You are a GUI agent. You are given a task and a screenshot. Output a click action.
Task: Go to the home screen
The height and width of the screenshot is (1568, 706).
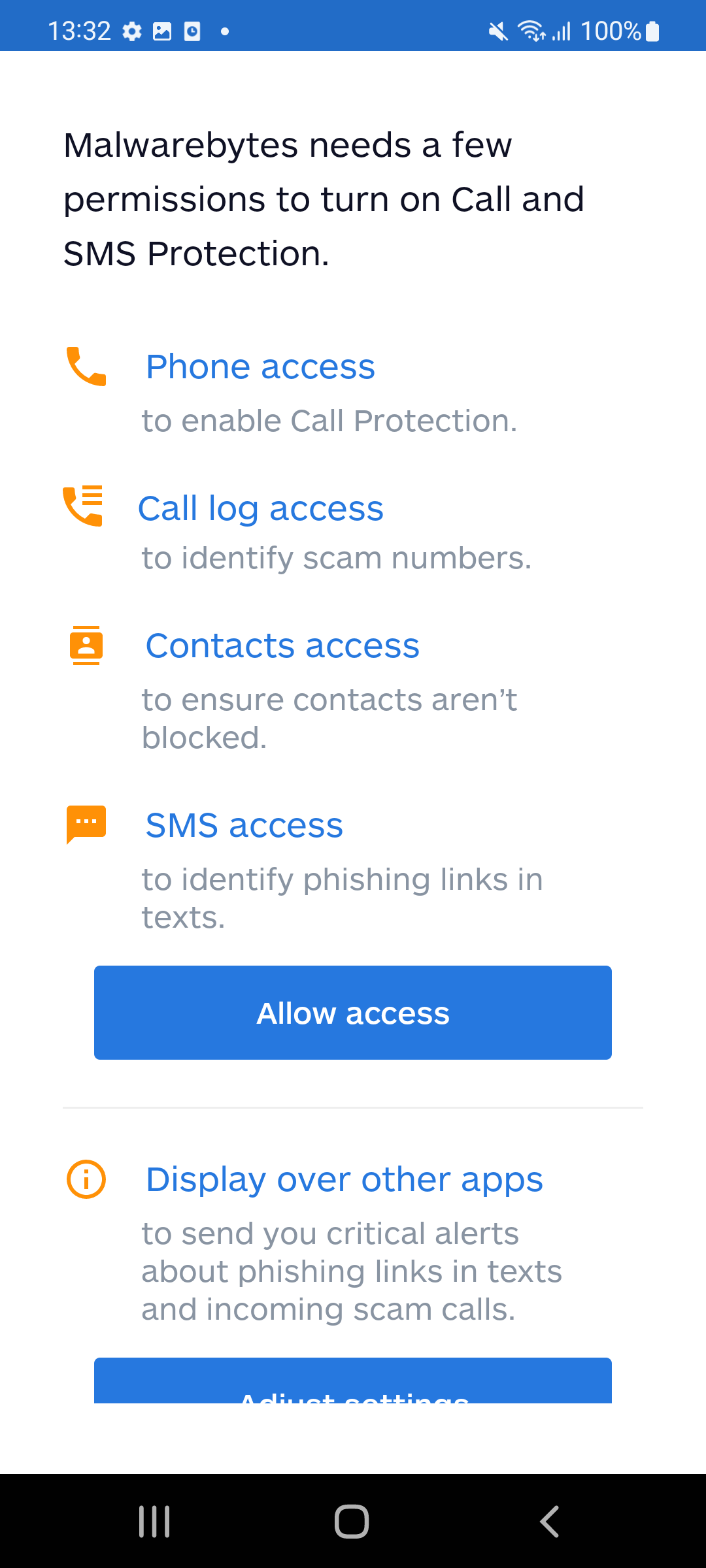(x=352, y=1522)
